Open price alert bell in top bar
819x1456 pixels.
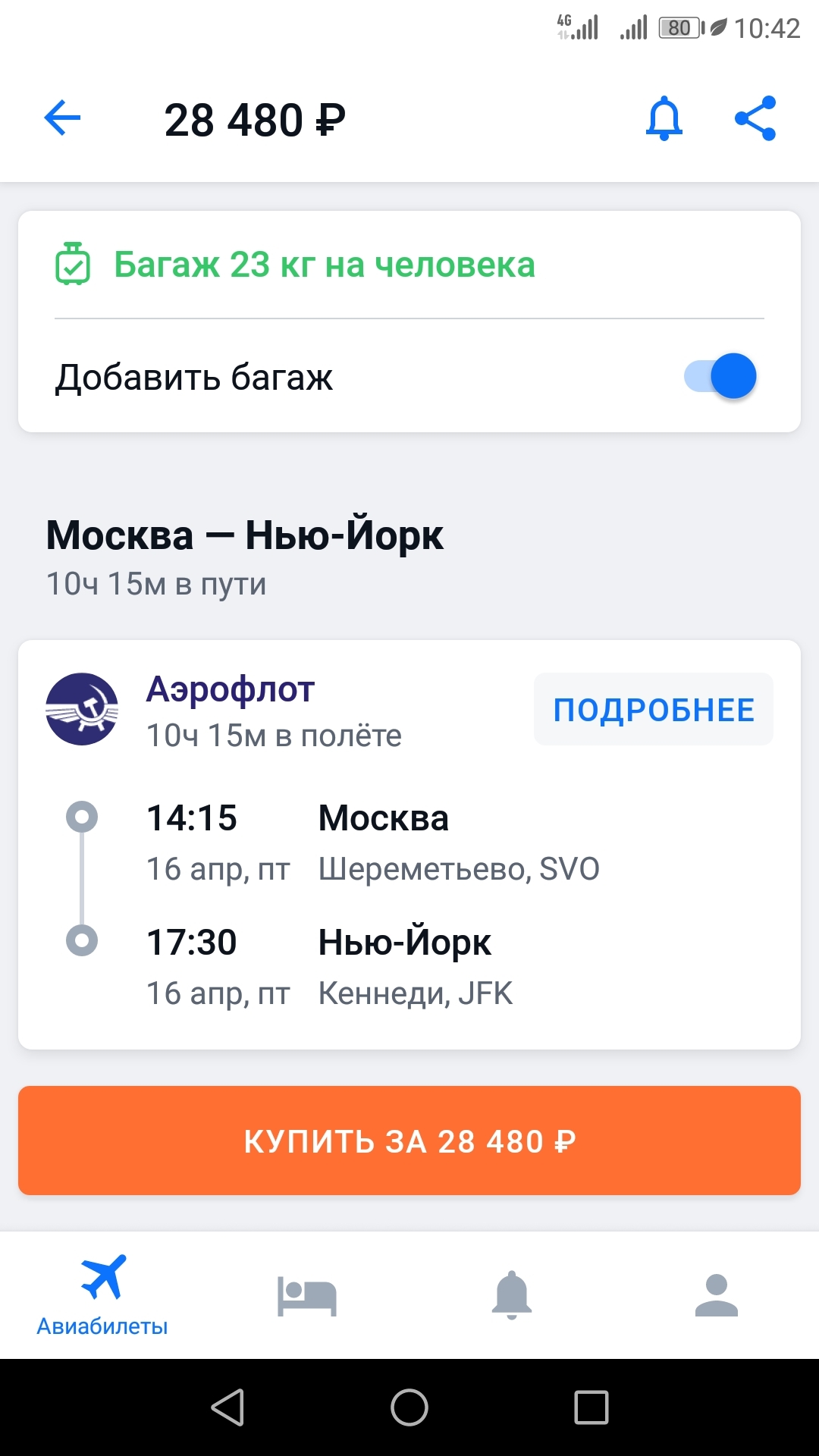coord(664,118)
